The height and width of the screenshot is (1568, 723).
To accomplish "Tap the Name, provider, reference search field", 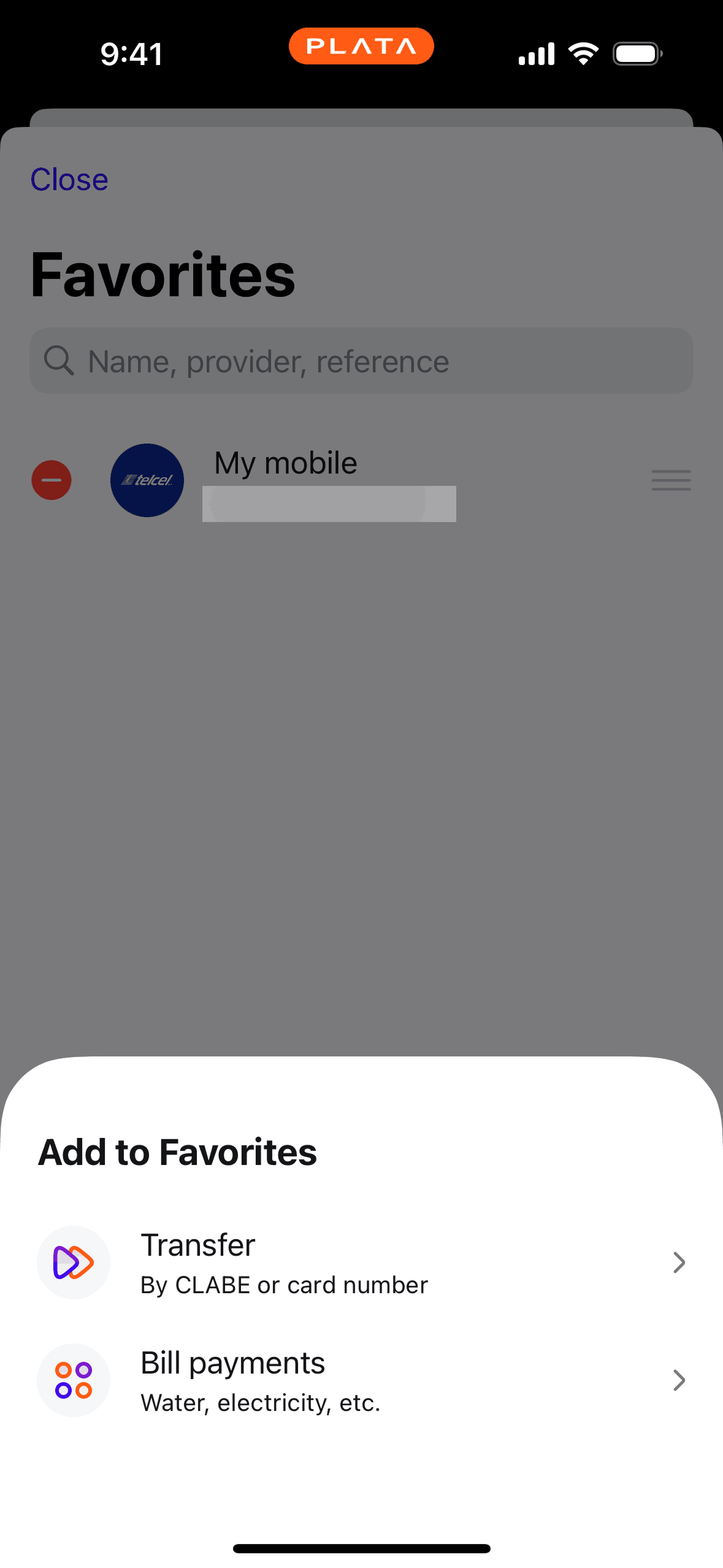I will 361,361.
